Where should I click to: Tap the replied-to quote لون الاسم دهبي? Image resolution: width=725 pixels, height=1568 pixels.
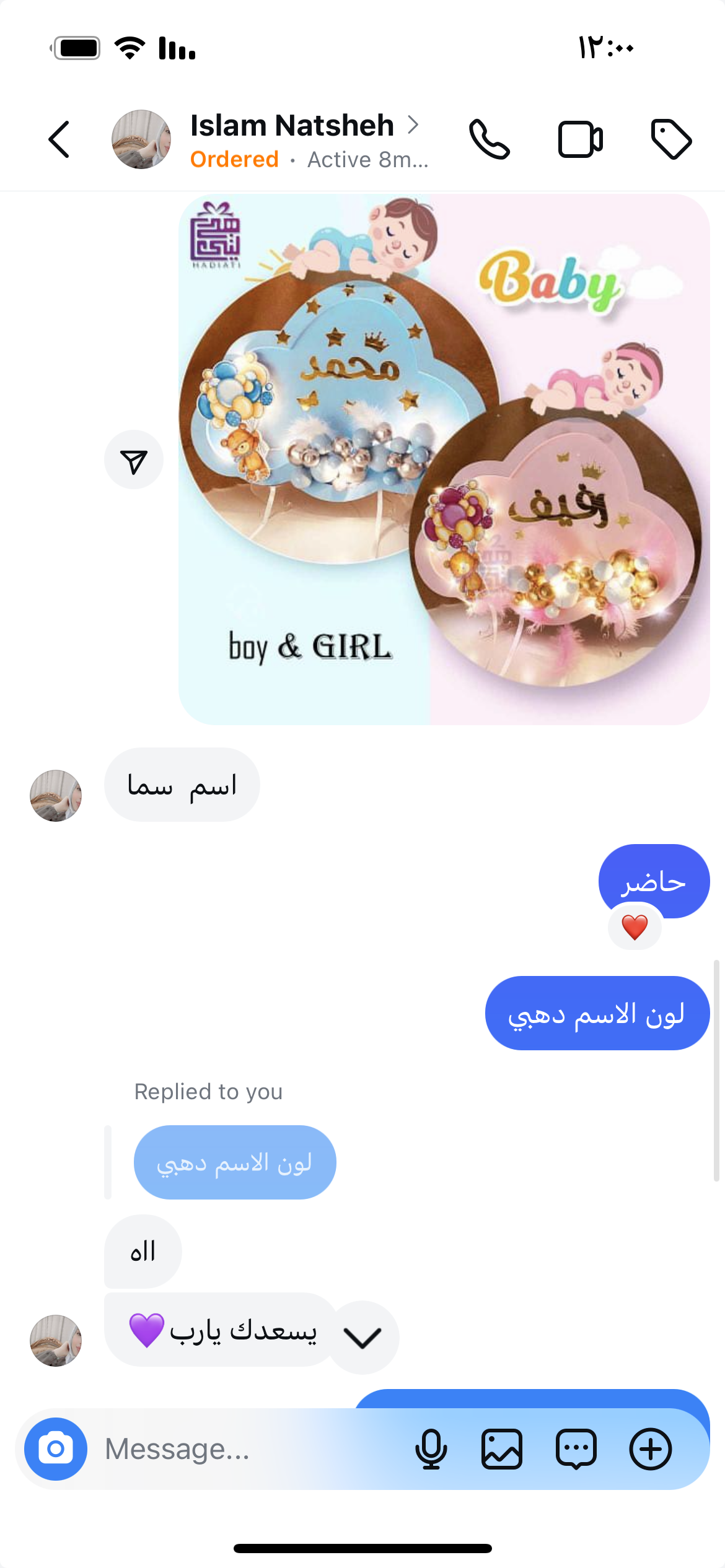235,1162
